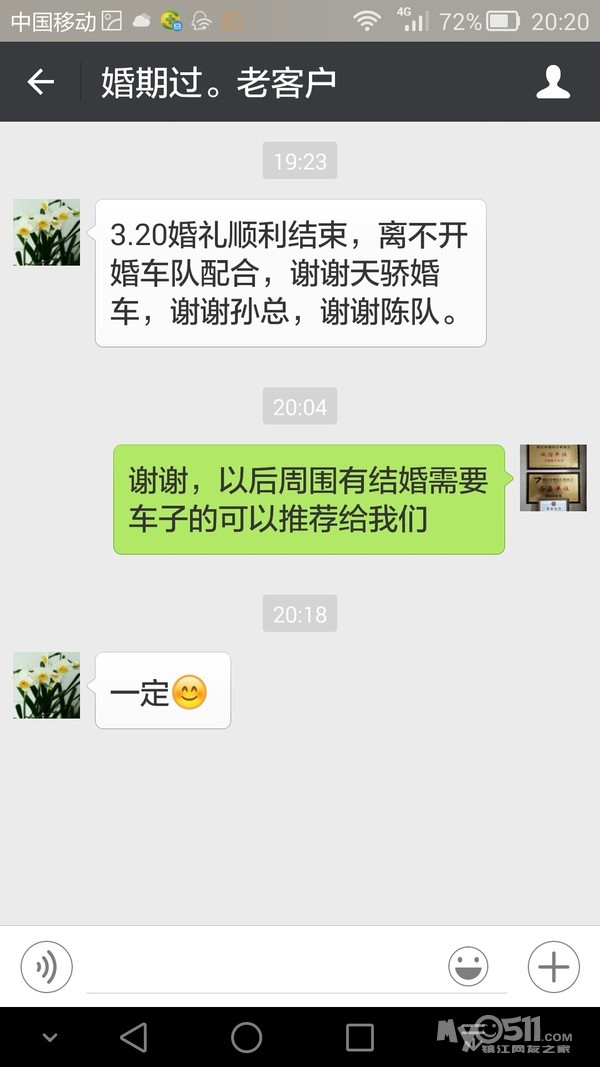Hide the navigation bar with the chevron

(x=50, y=1037)
